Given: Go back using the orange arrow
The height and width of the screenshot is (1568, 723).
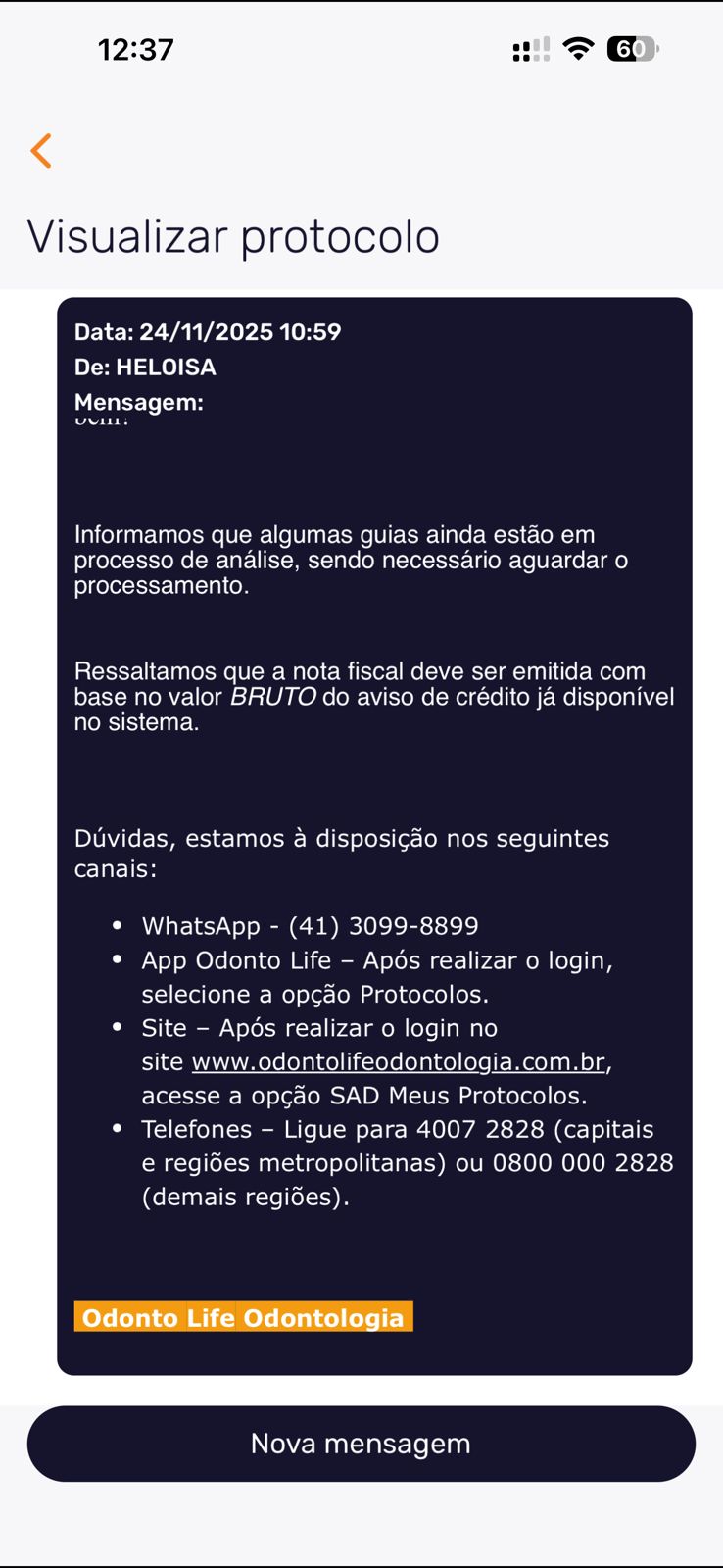Looking at the screenshot, I should tap(41, 151).
